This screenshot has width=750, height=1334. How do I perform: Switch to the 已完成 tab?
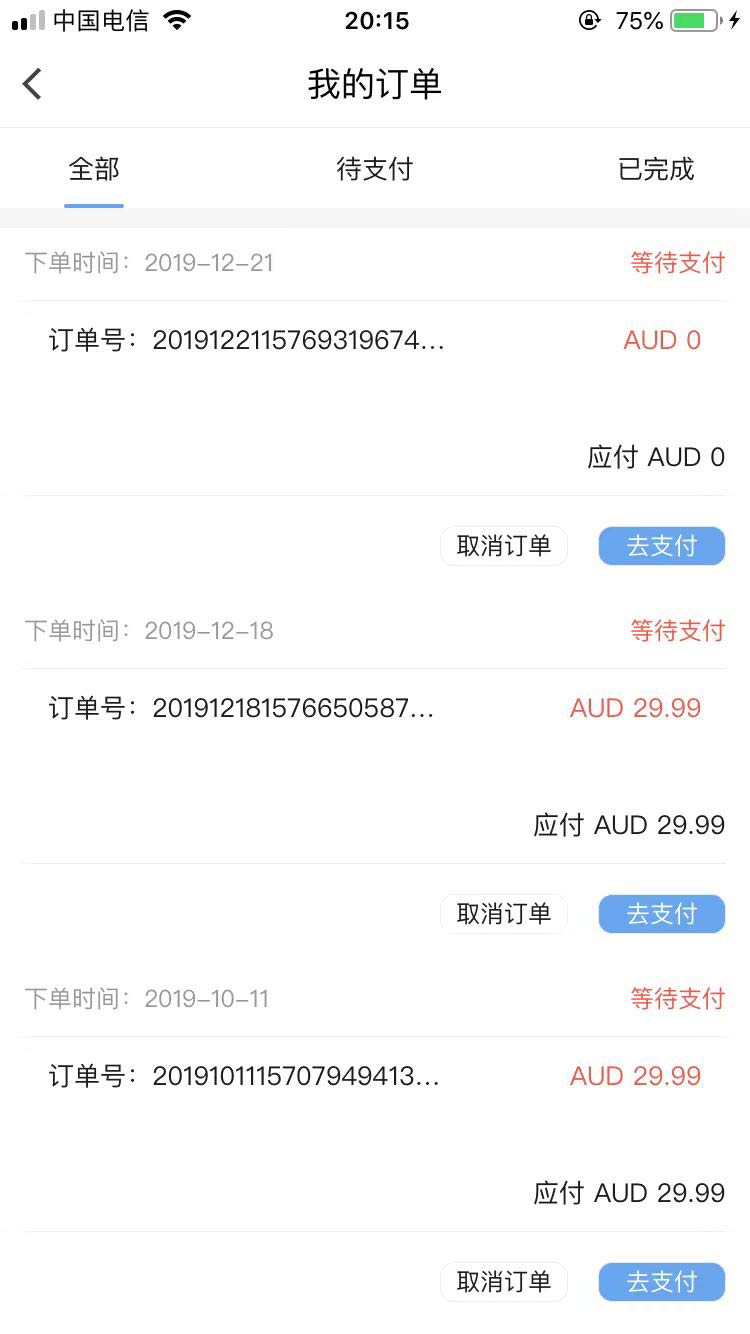click(656, 169)
